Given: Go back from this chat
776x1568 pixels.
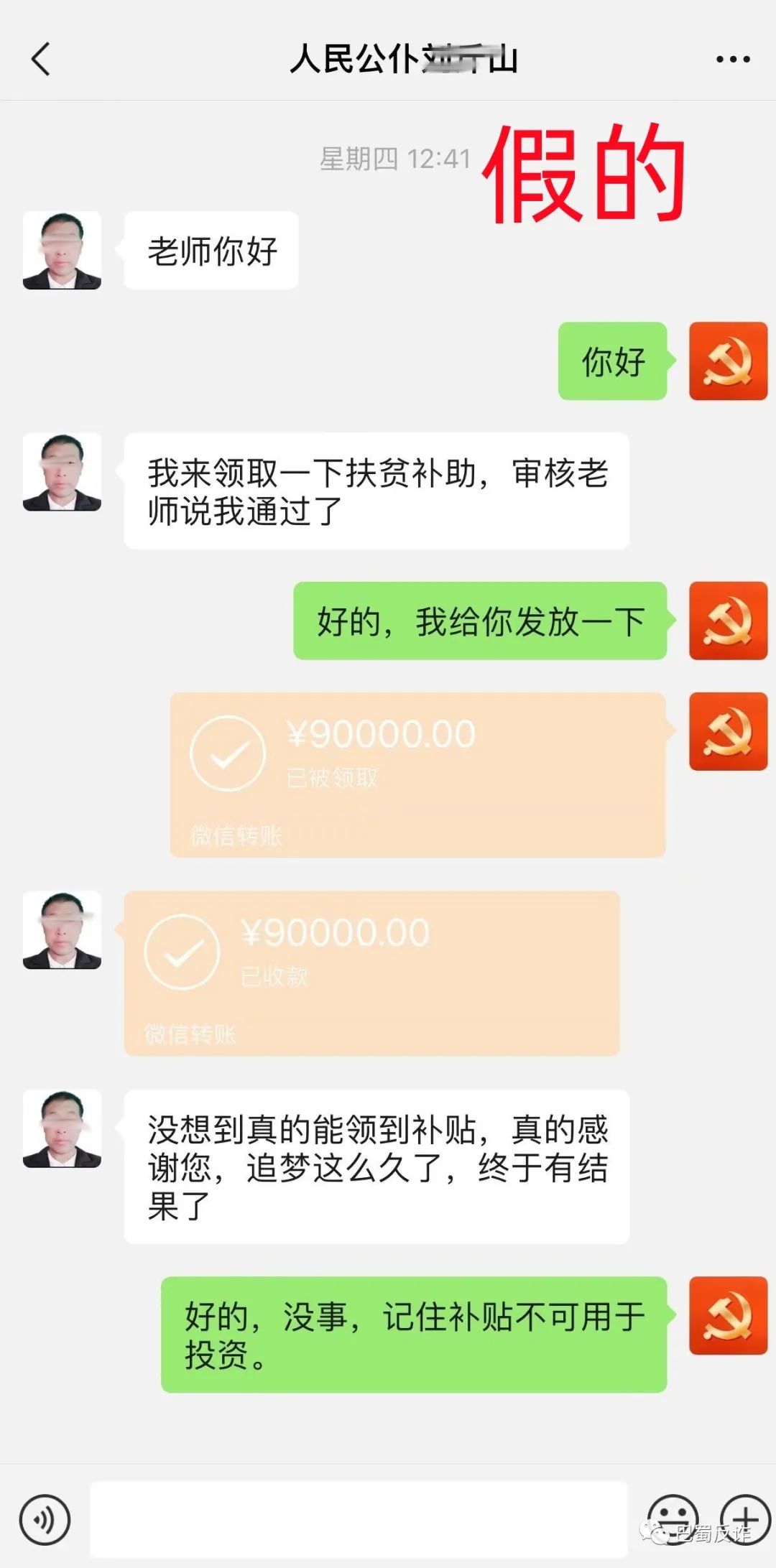Looking at the screenshot, I should [x=42, y=59].
